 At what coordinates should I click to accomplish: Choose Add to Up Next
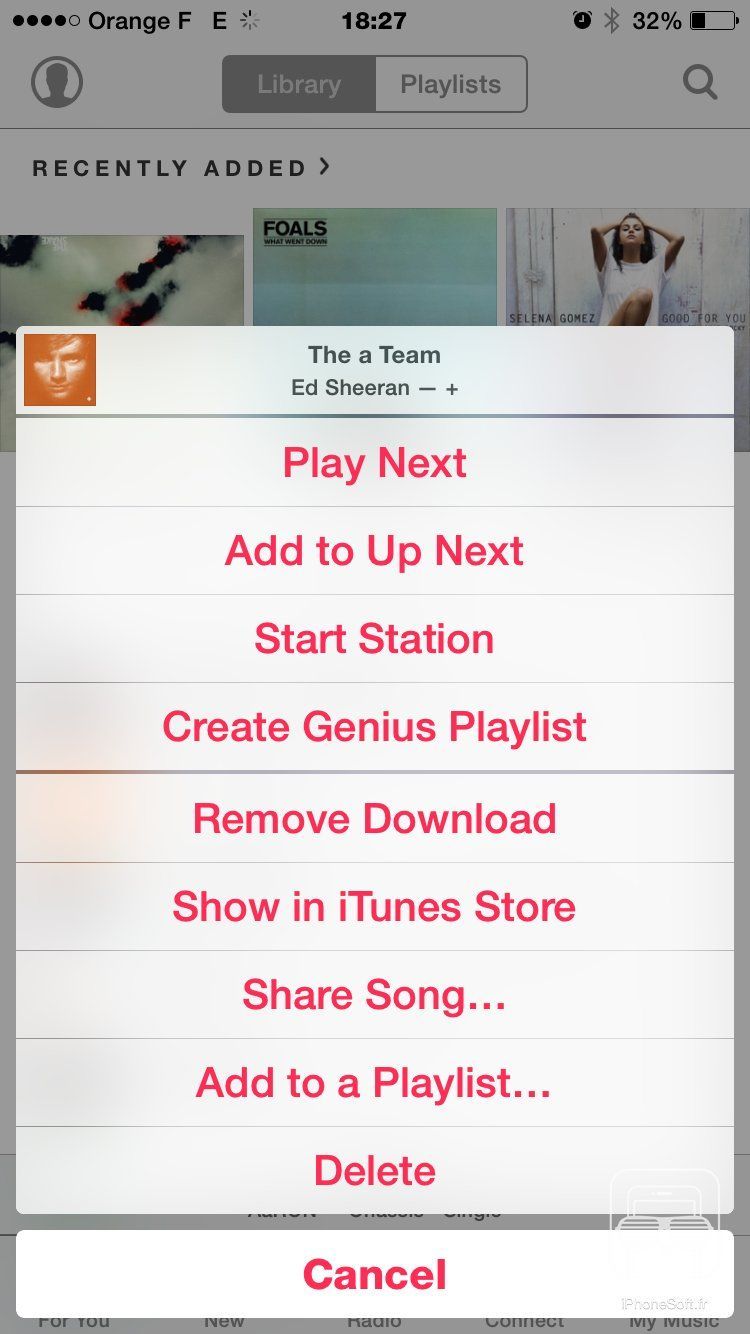375,551
